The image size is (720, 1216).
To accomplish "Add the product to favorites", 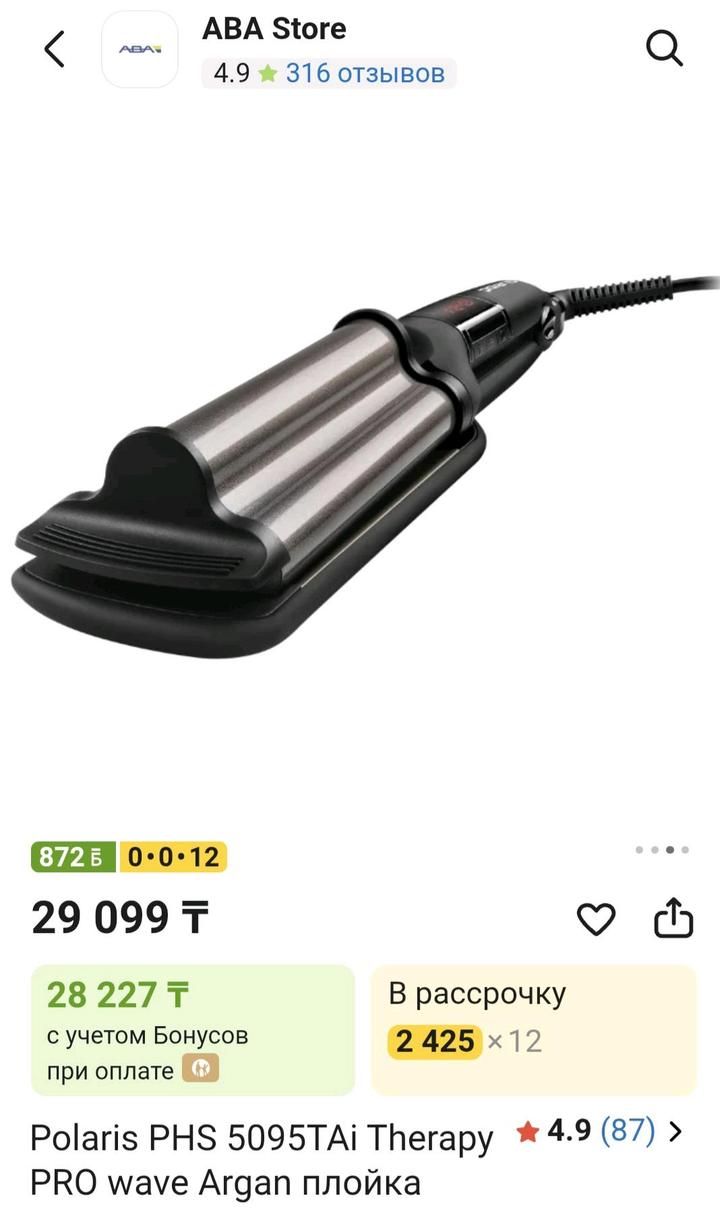I will click(596, 918).
